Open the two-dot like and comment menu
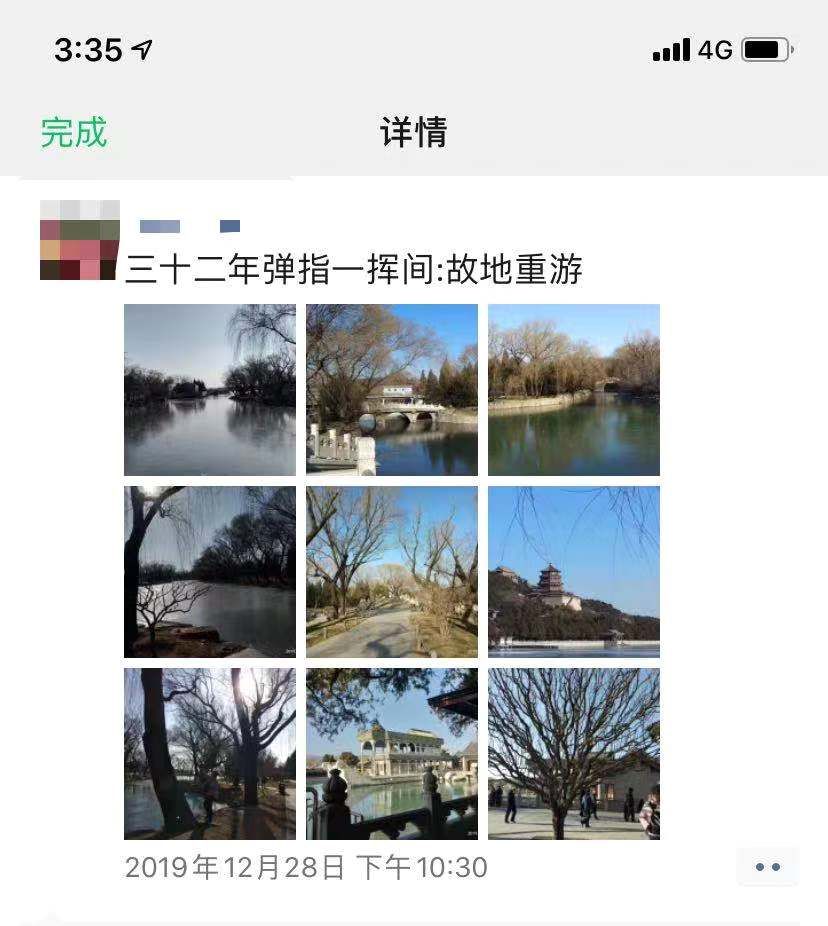This screenshot has width=828, height=926. click(767, 867)
